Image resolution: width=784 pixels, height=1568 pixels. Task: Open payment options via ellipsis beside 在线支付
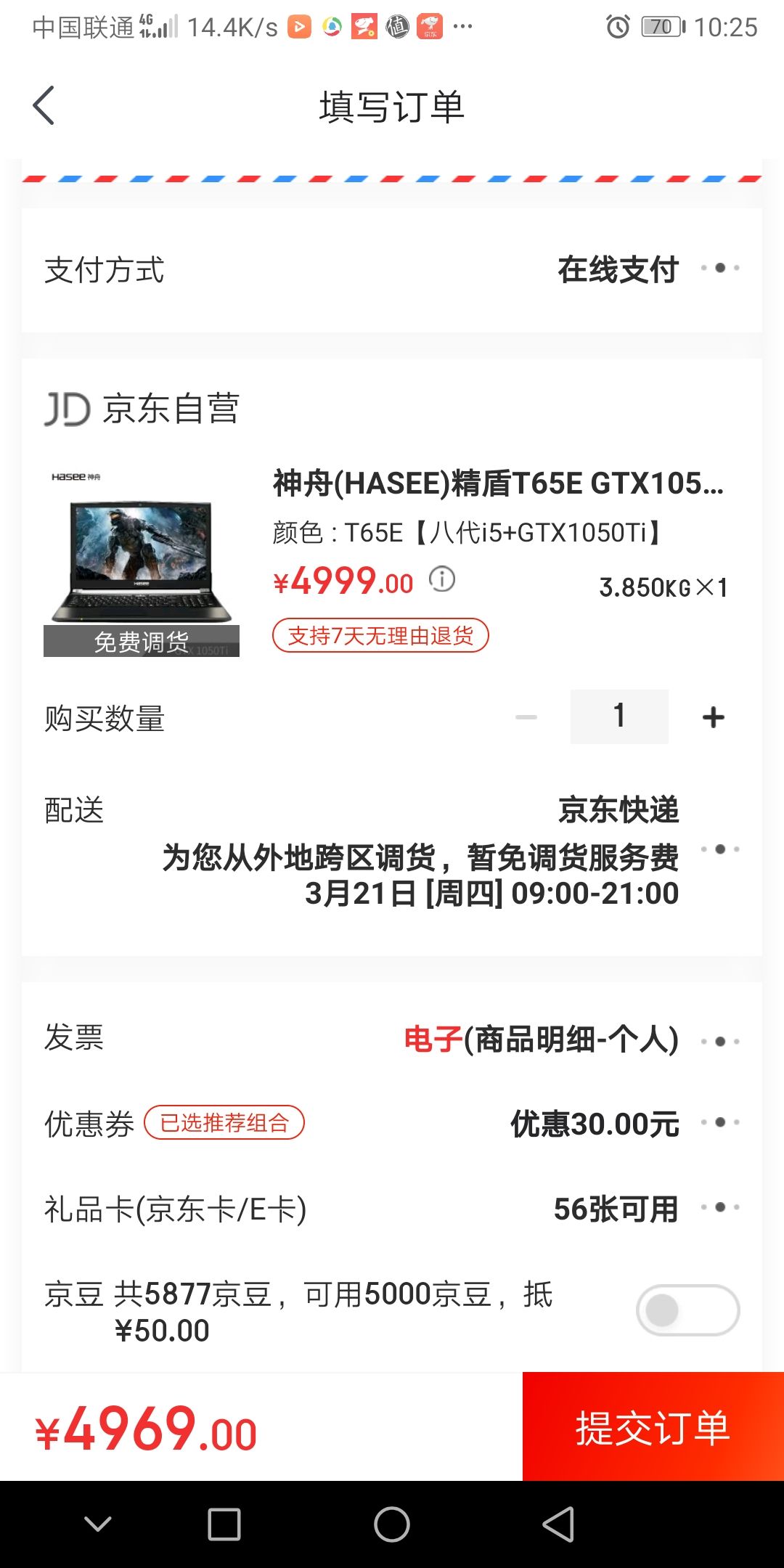[x=721, y=269]
